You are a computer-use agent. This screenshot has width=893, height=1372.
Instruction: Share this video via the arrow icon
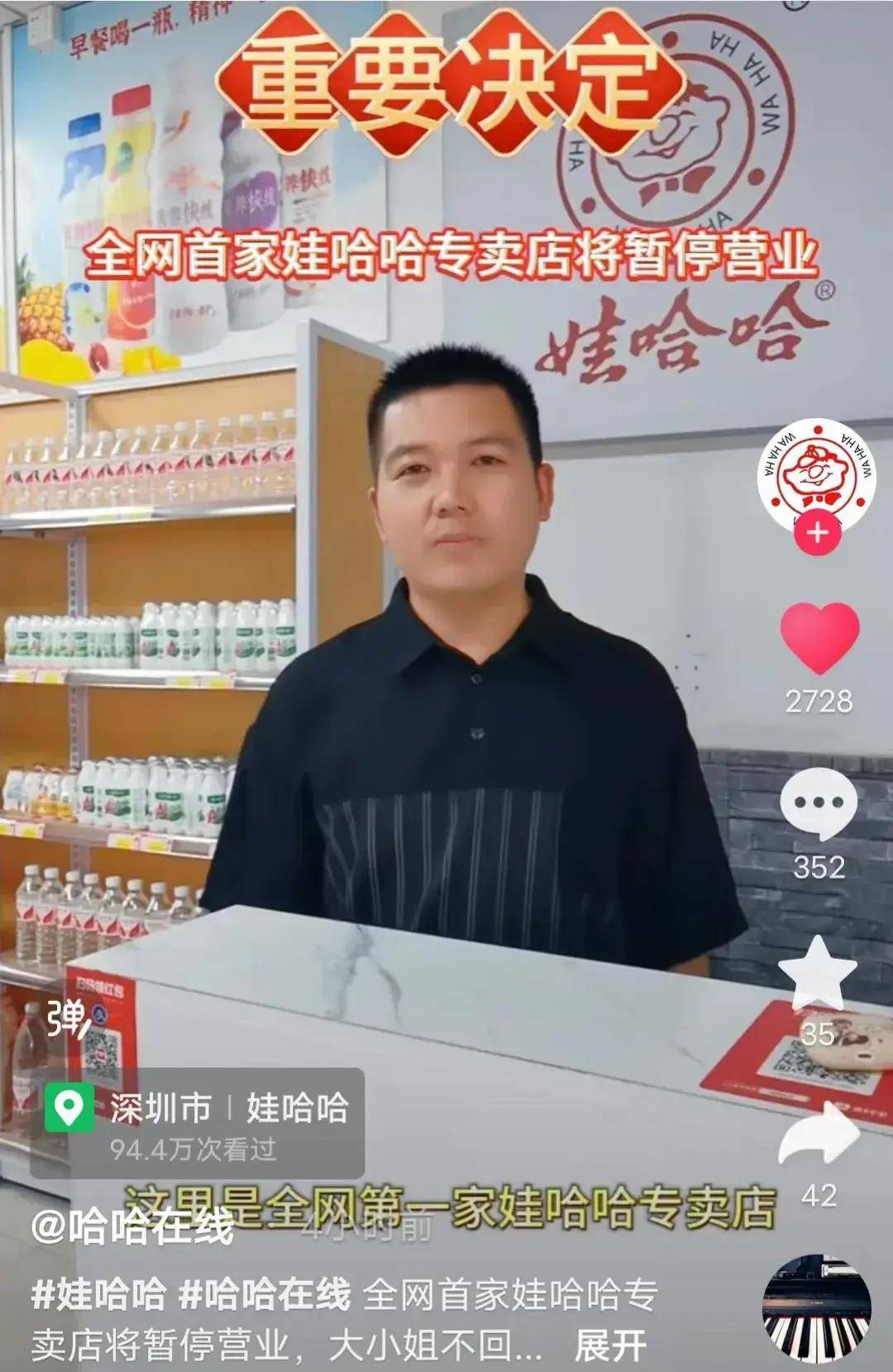[819, 1136]
